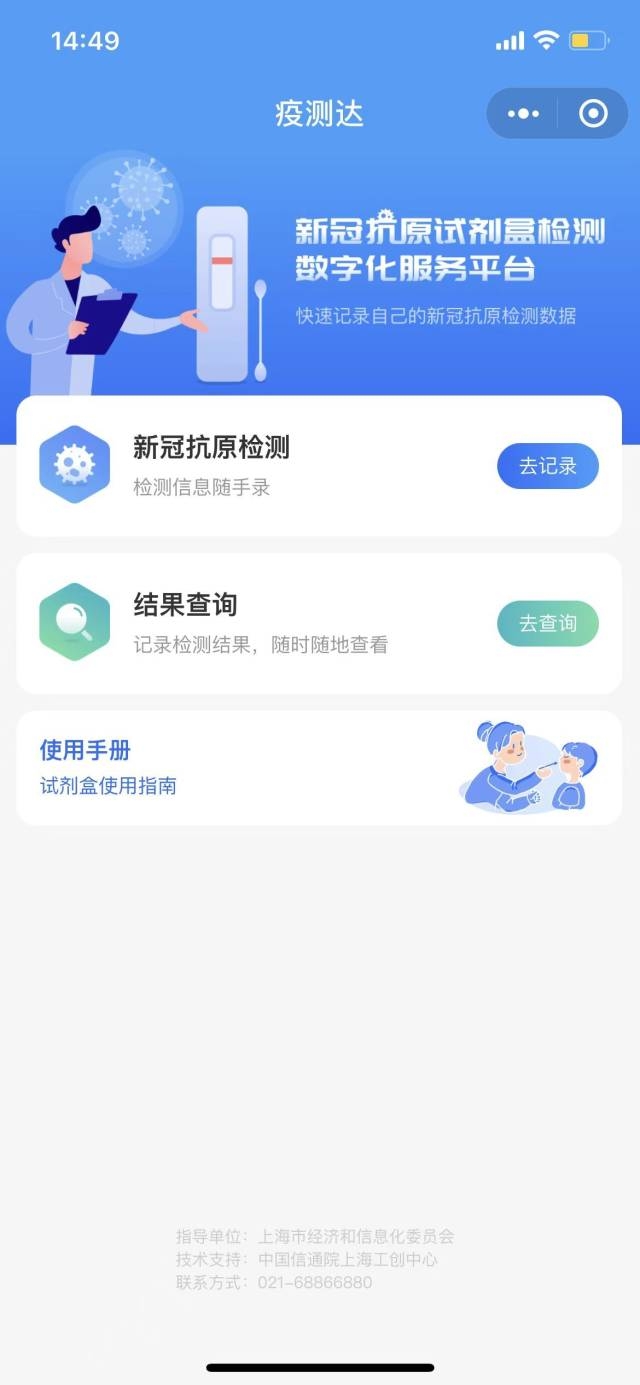Close the mini program with the circle icon
This screenshot has width=640, height=1385.
(x=593, y=114)
